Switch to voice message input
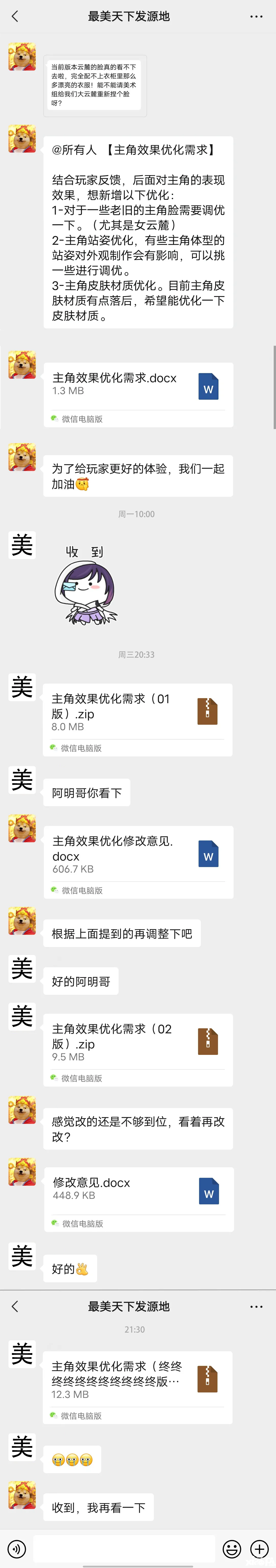This screenshot has height=1568, width=276. point(16,1549)
